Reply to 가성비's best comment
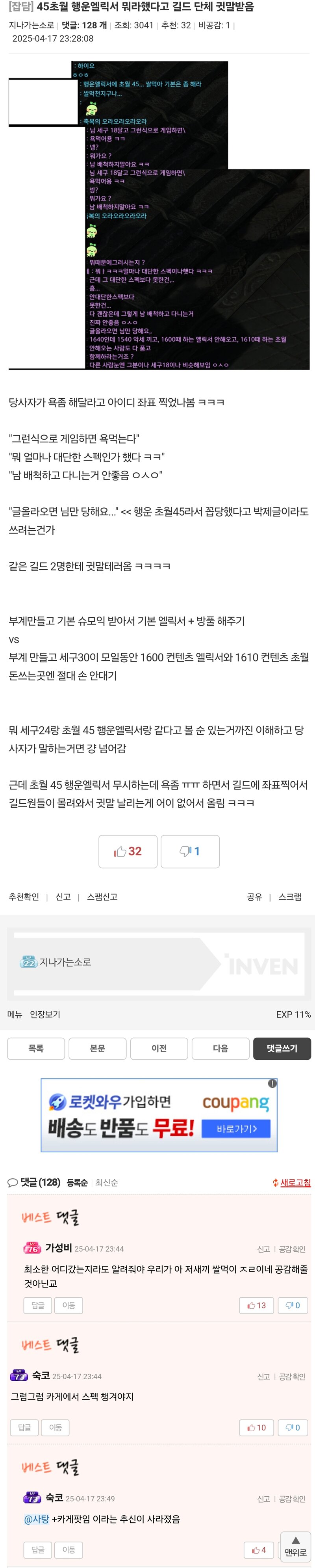Screen dimensions: 315x1568 coord(38,1305)
